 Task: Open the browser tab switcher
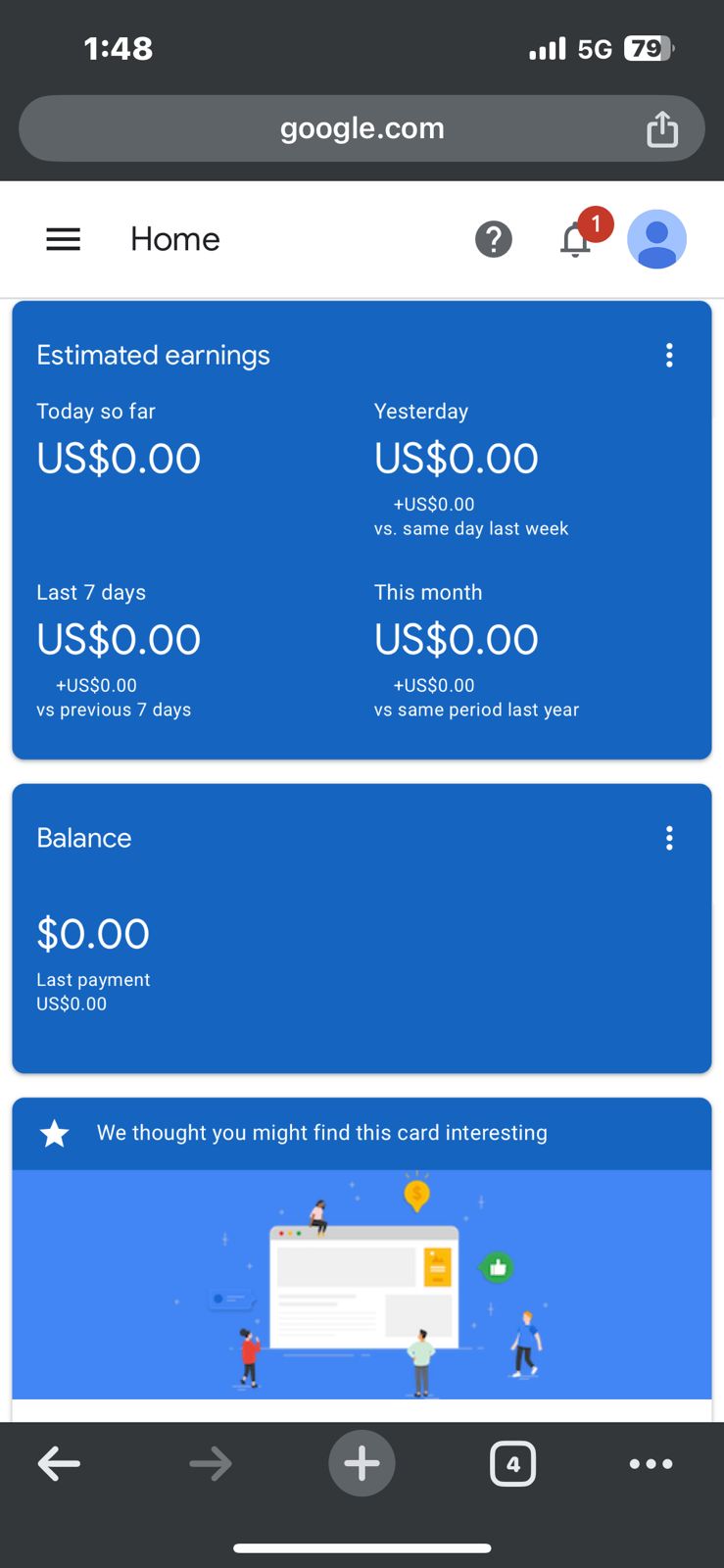point(512,1464)
